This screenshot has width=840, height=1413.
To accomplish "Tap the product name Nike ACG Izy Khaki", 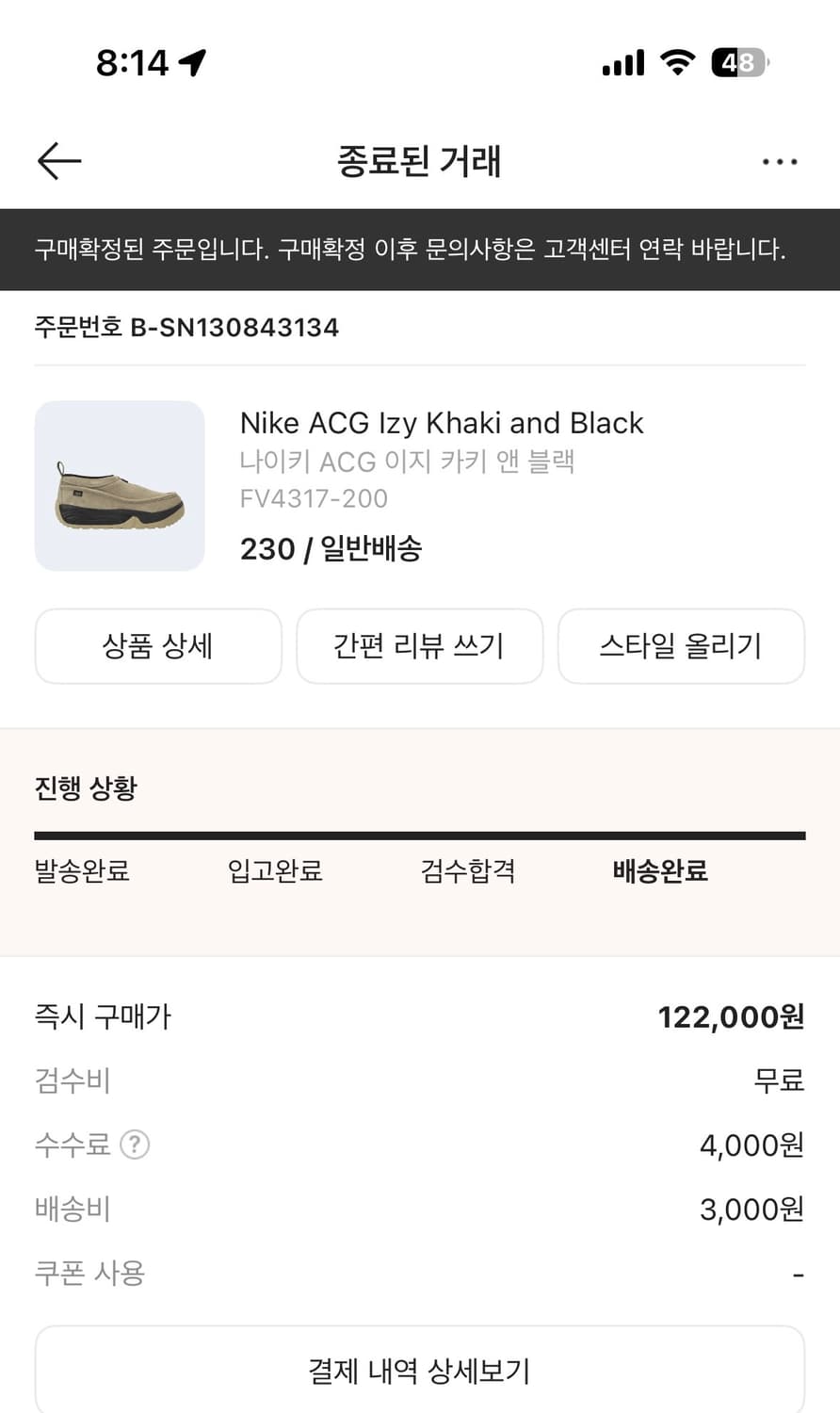I will 441,423.
